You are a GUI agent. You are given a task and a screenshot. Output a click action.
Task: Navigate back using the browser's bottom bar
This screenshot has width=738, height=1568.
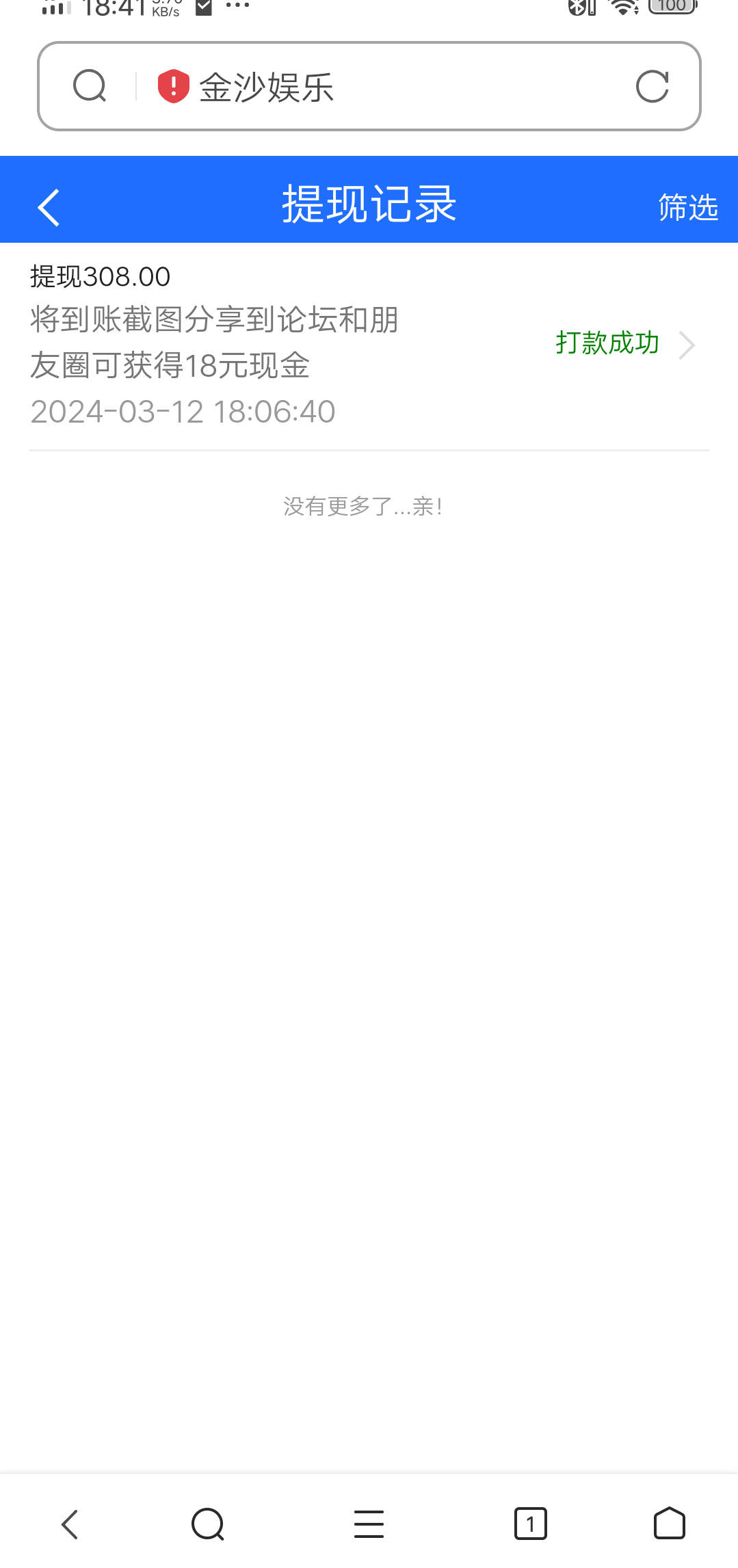pos(70,1524)
